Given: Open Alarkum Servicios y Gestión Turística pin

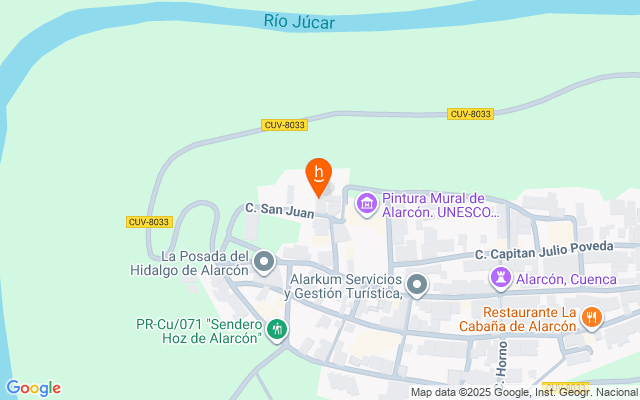Looking at the screenshot, I should click(x=418, y=286).
